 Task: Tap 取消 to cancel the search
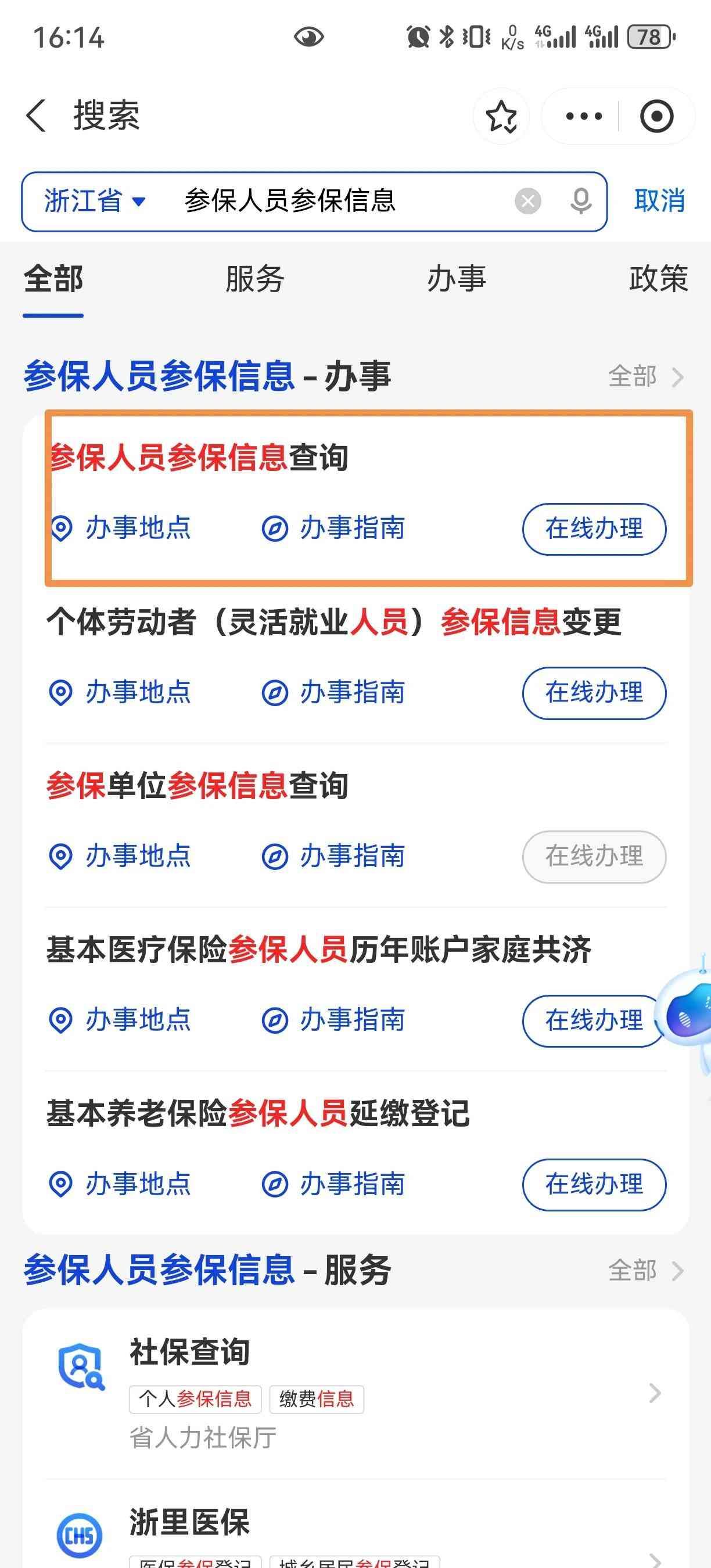click(659, 201)
